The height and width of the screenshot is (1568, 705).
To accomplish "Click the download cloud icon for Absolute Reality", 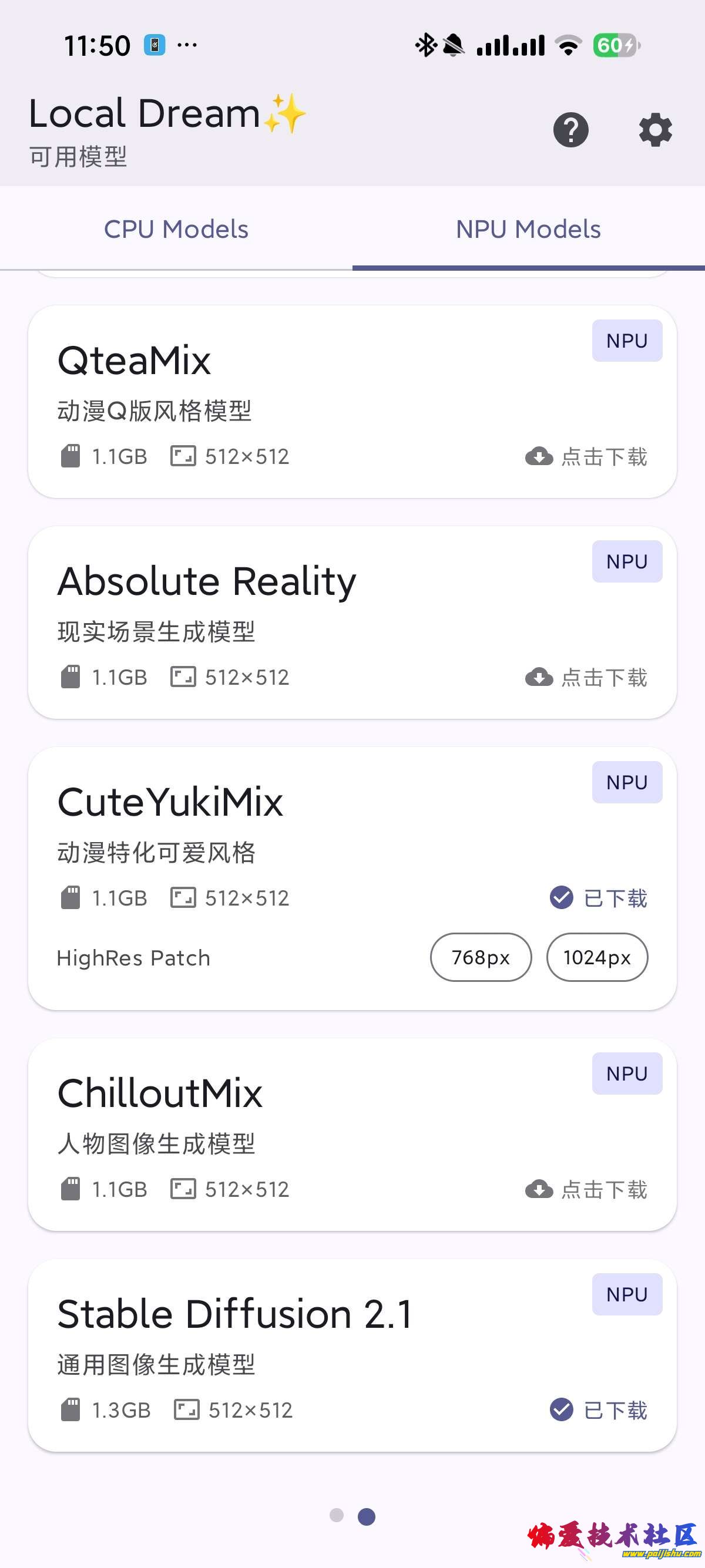I will 538,678.
